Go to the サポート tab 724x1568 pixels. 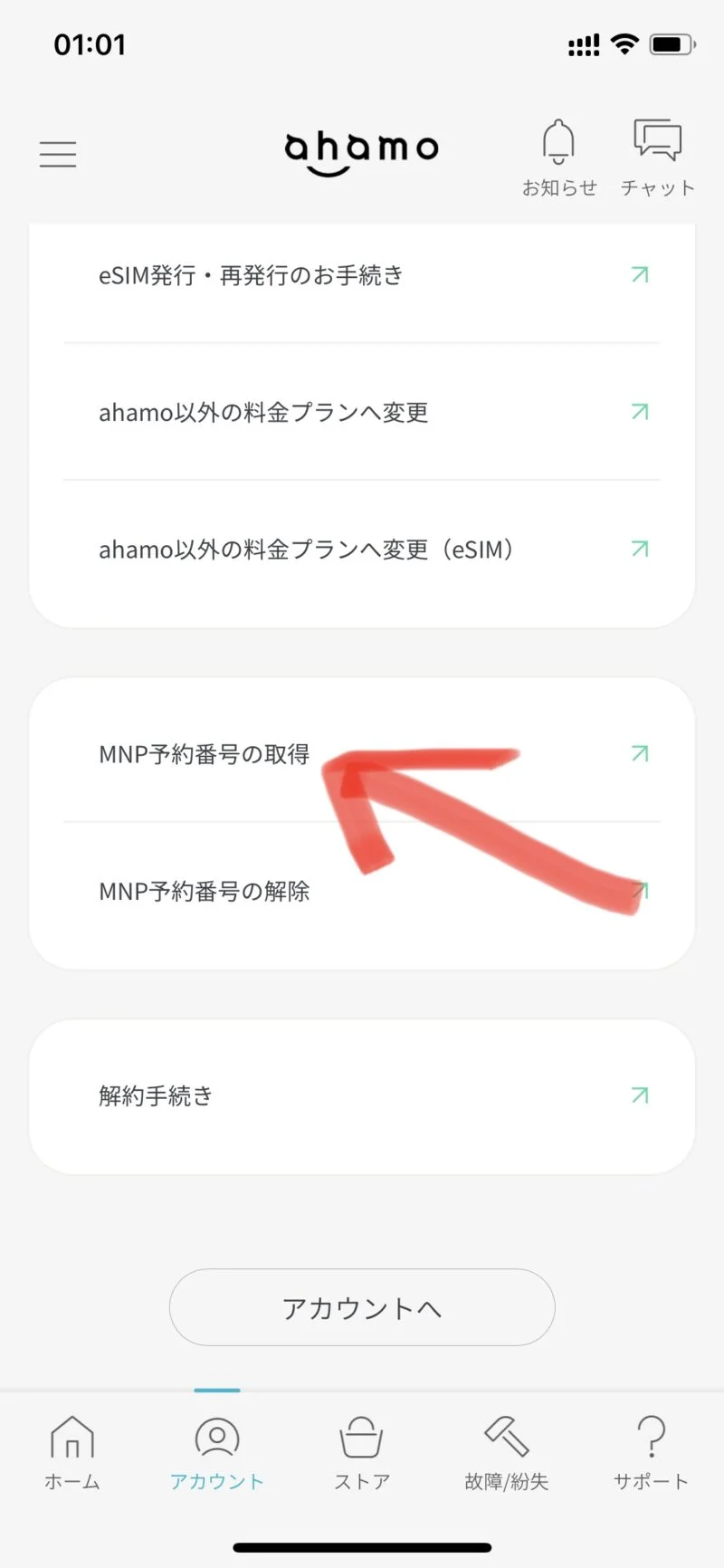[x=651, y=1454]
